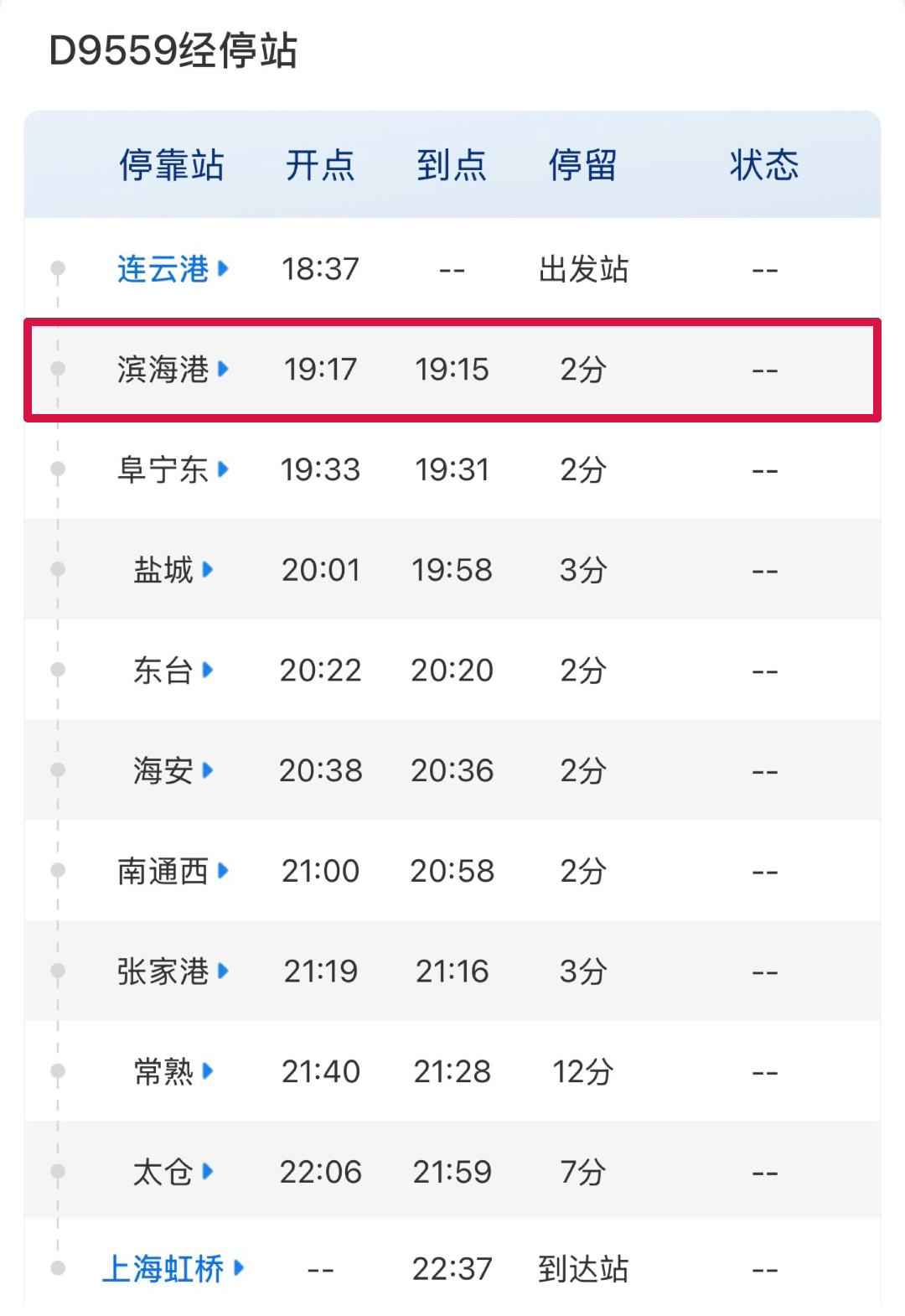
Task: Open the 张家港 station link
Action: click(172, 971)
